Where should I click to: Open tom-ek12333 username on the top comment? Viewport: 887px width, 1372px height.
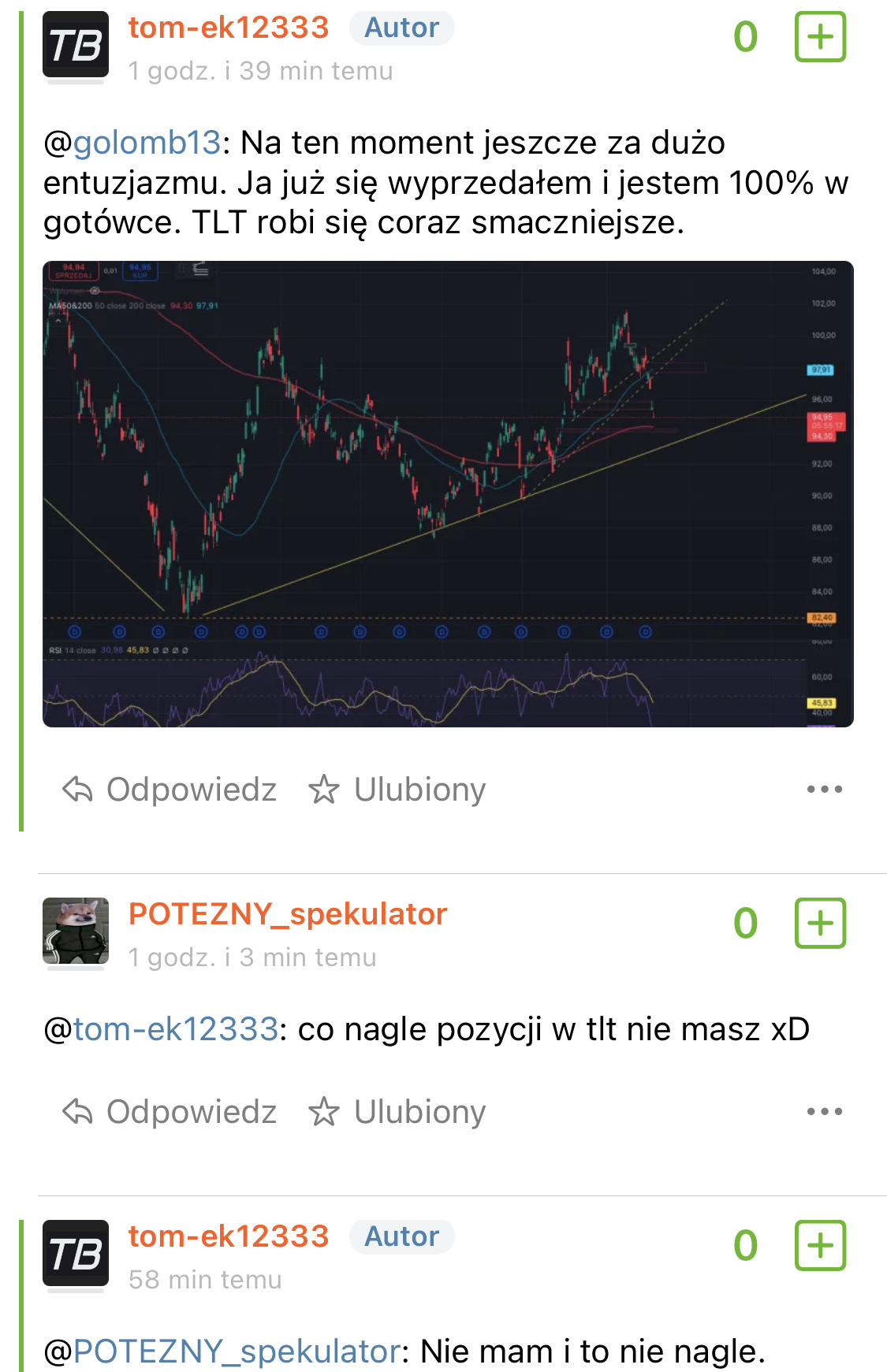[x=229, y=28]
